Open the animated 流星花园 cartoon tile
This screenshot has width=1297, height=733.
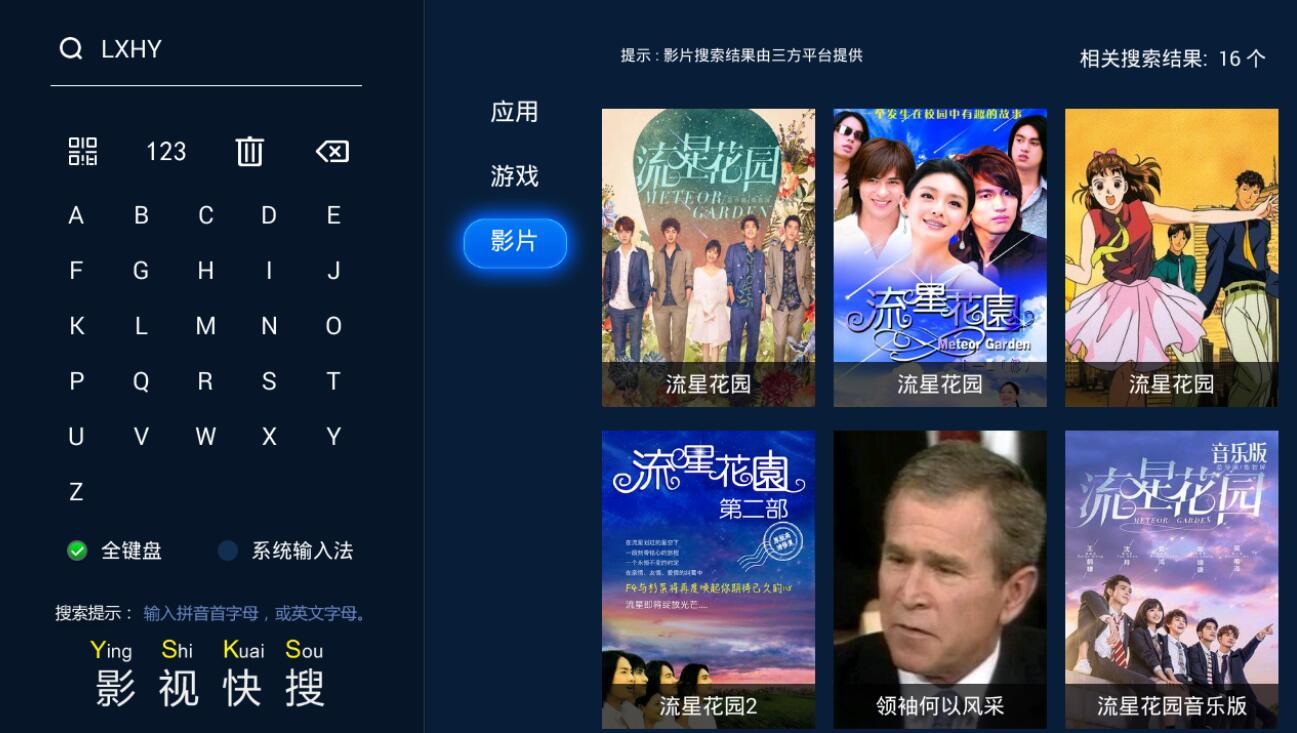click(1171, 257)
